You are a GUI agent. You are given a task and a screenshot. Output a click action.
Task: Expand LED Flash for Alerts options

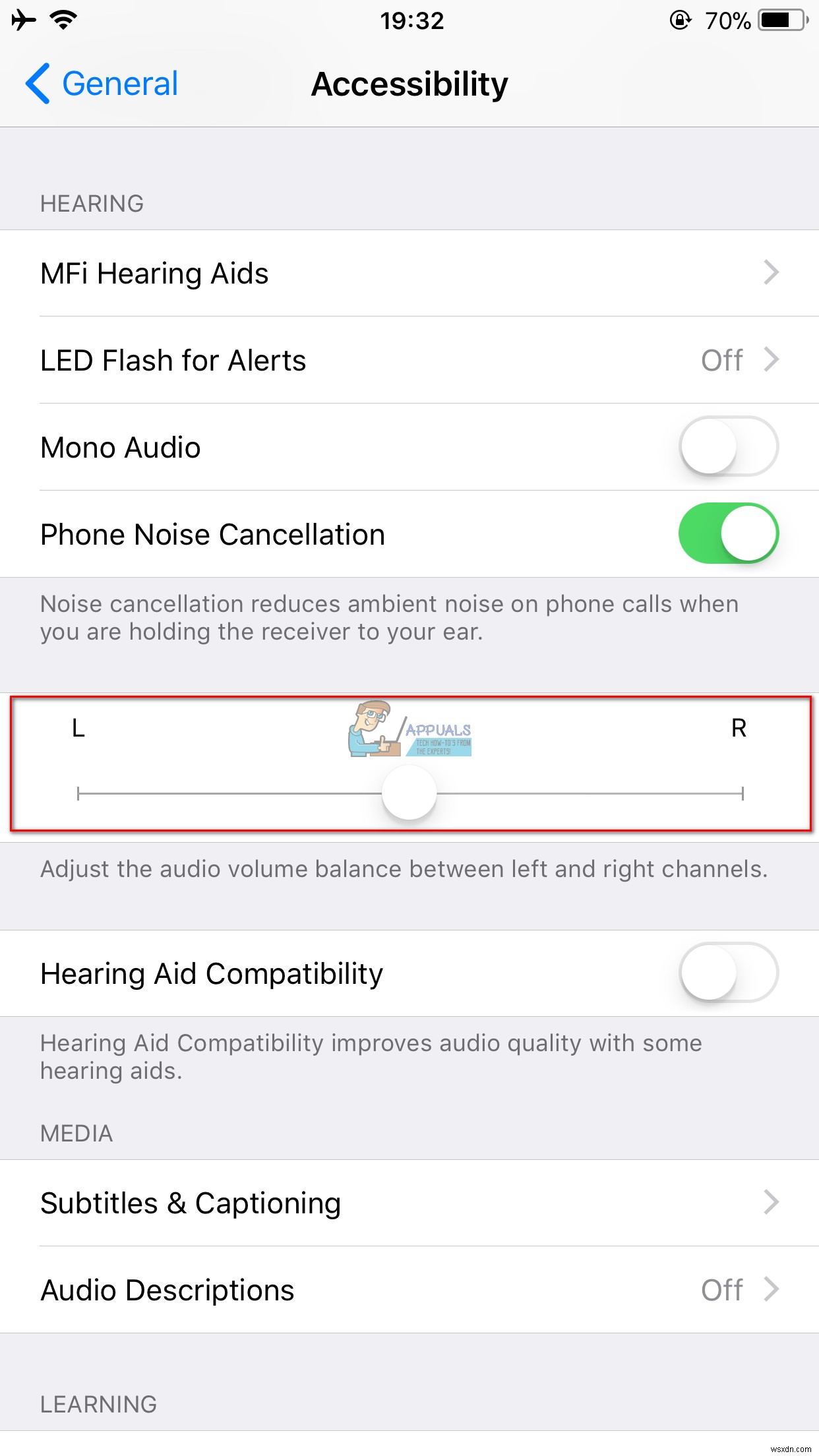(409, 360)
